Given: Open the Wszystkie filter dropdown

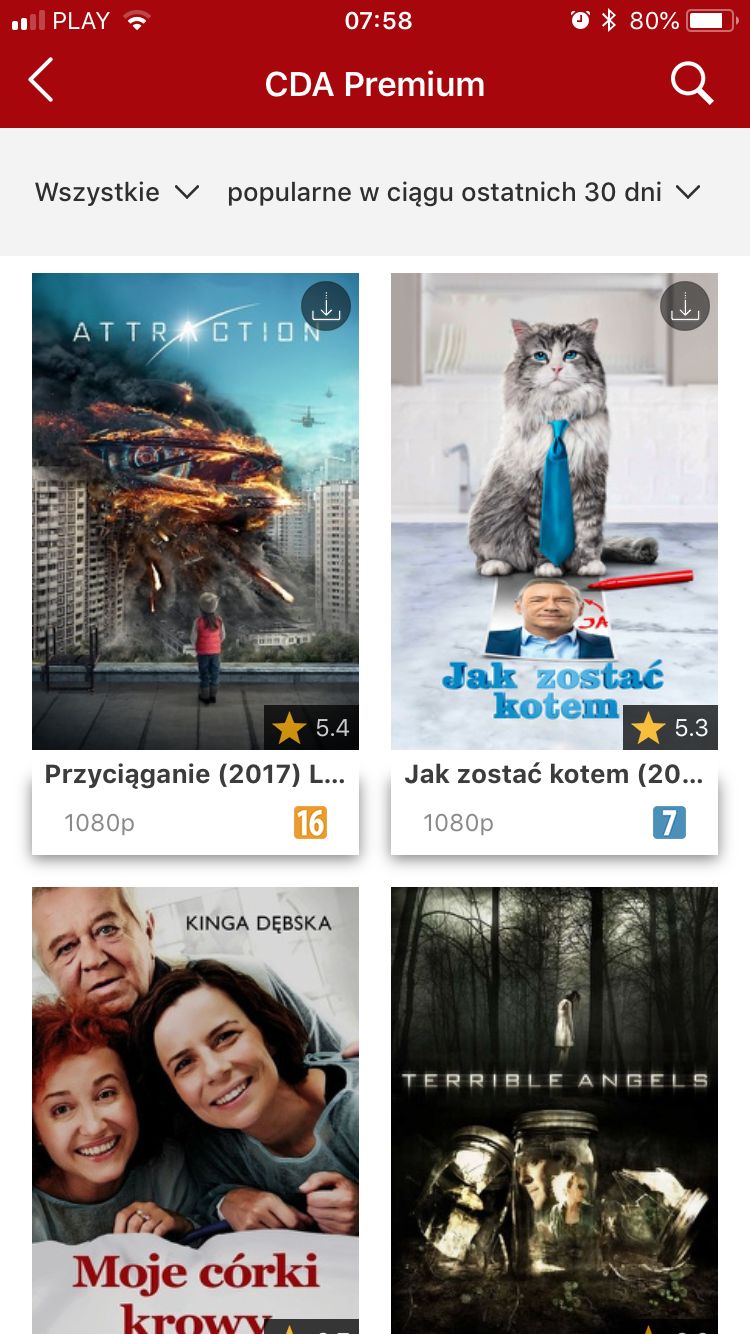Looking at the screenshot, I should (x=97, y=192).
